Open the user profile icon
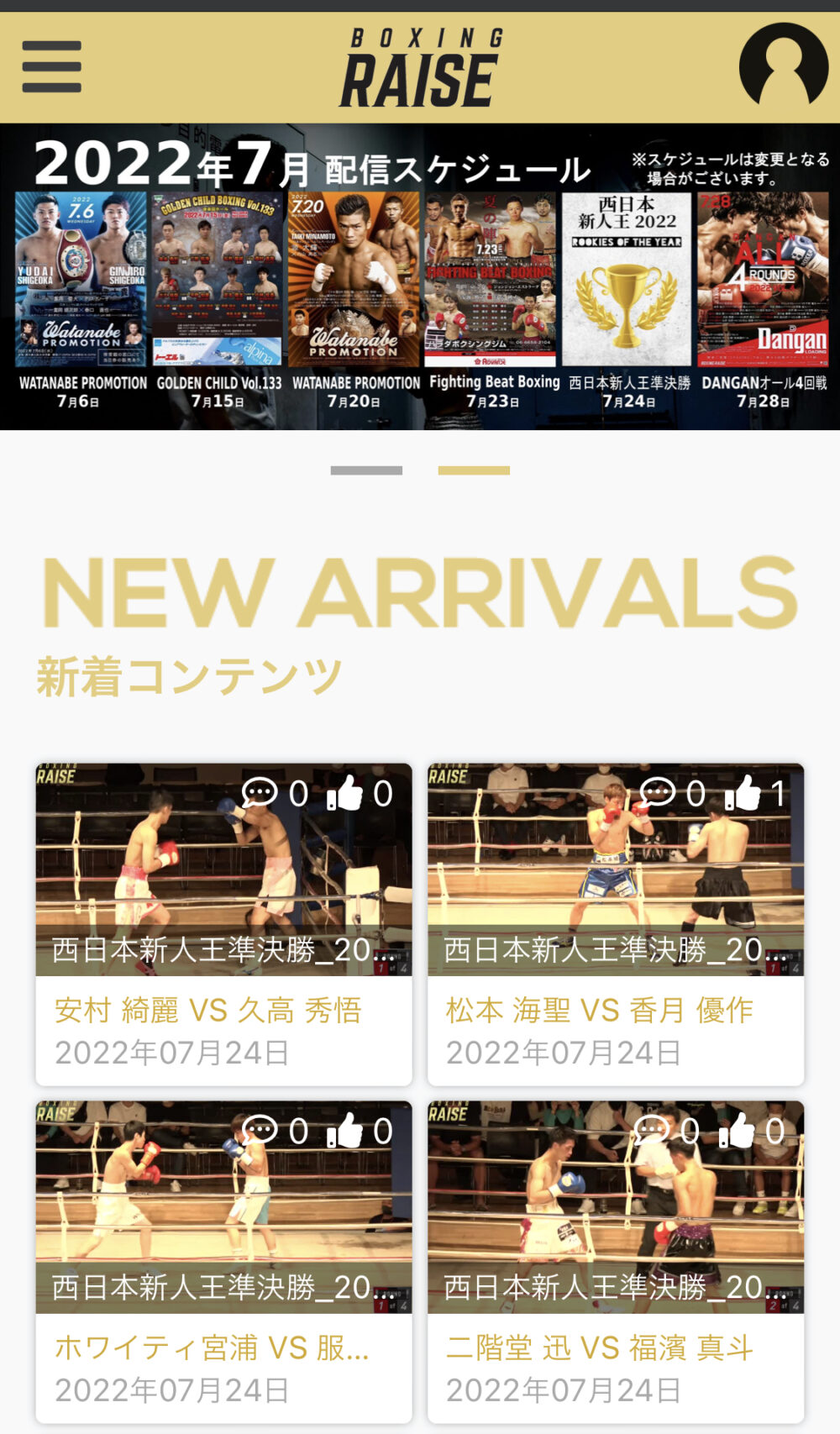The width and height of the screenshot is (840, 1434). [x=783, y=66]
